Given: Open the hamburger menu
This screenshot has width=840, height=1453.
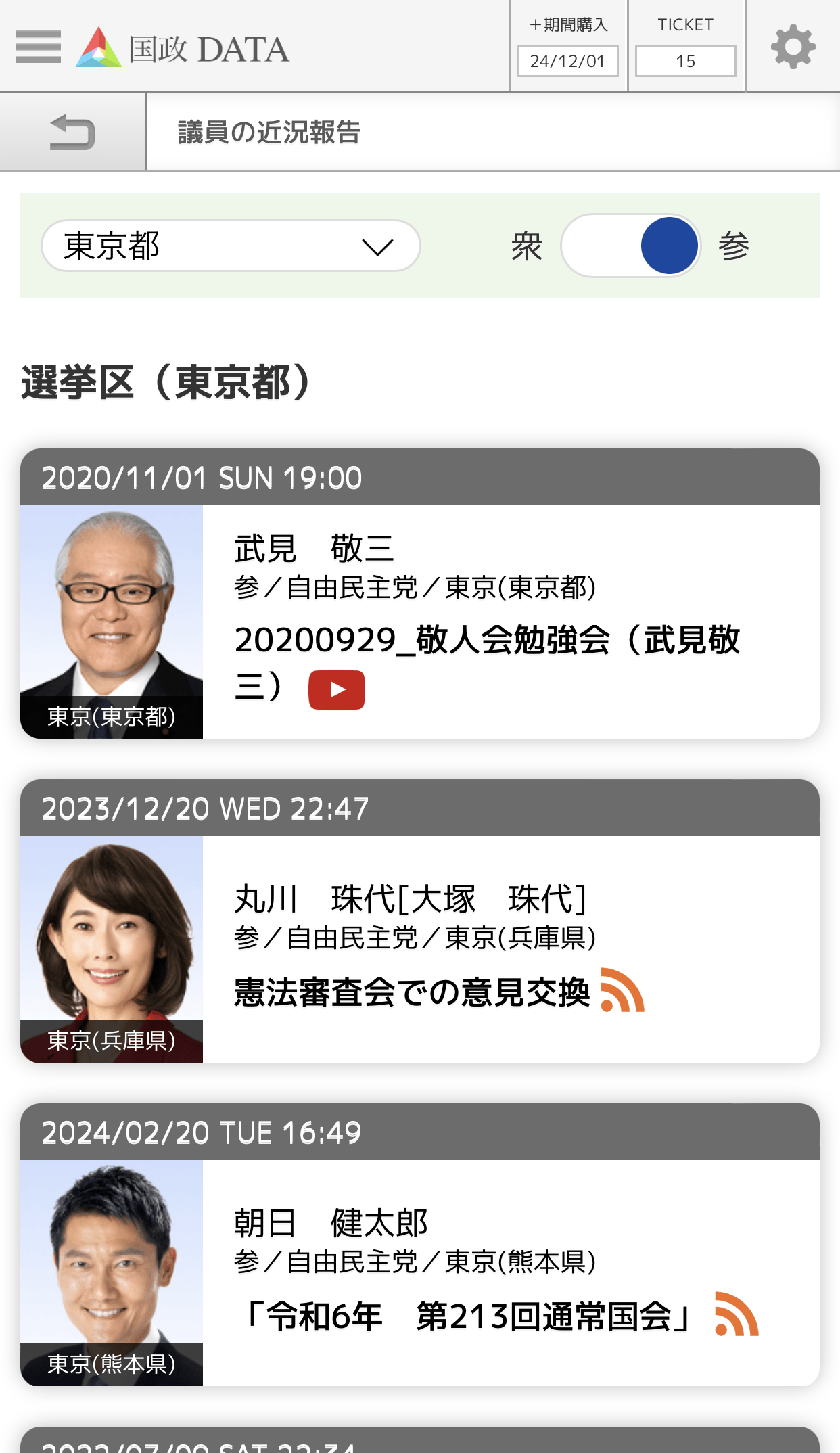Looking at the screenshot, I should coord(39,47).
